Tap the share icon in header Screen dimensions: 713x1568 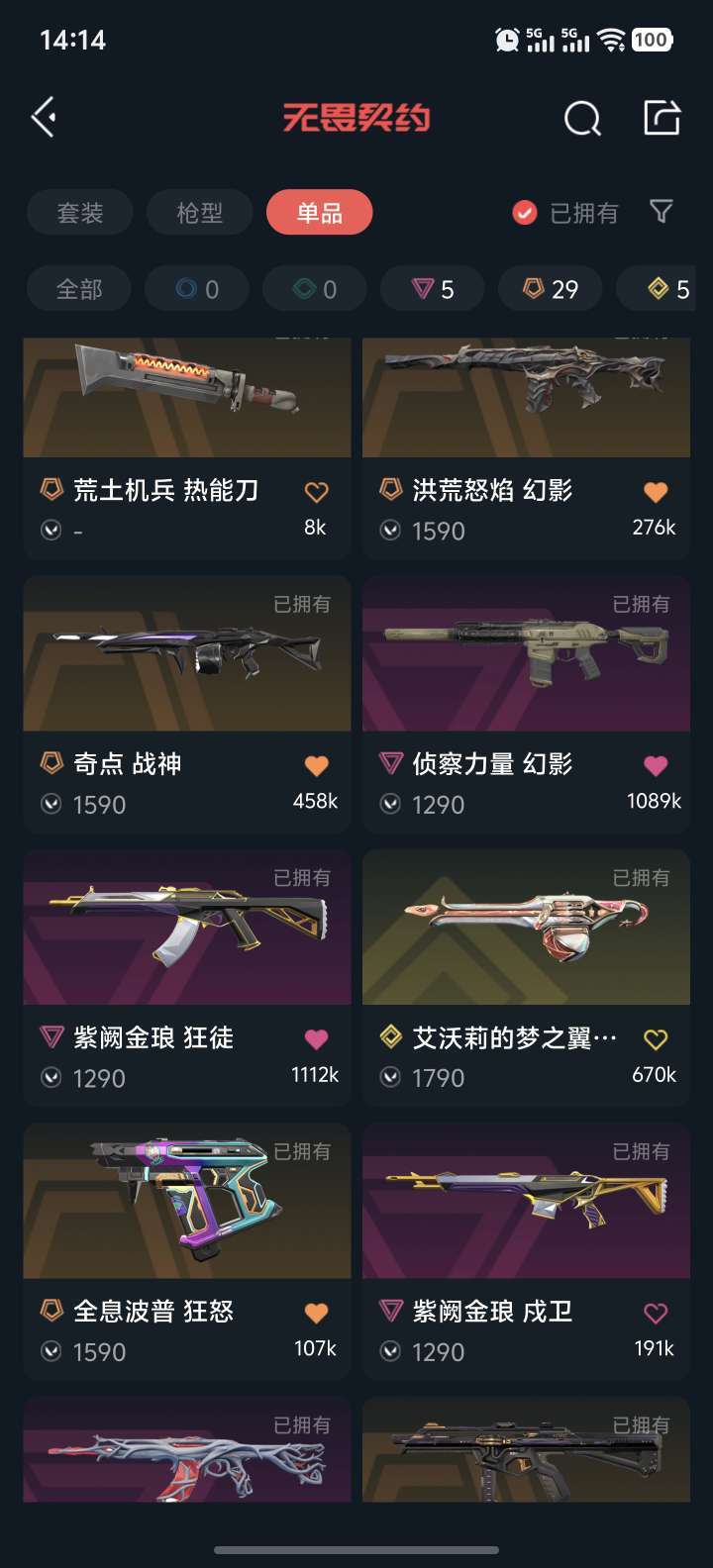point(662,117)
